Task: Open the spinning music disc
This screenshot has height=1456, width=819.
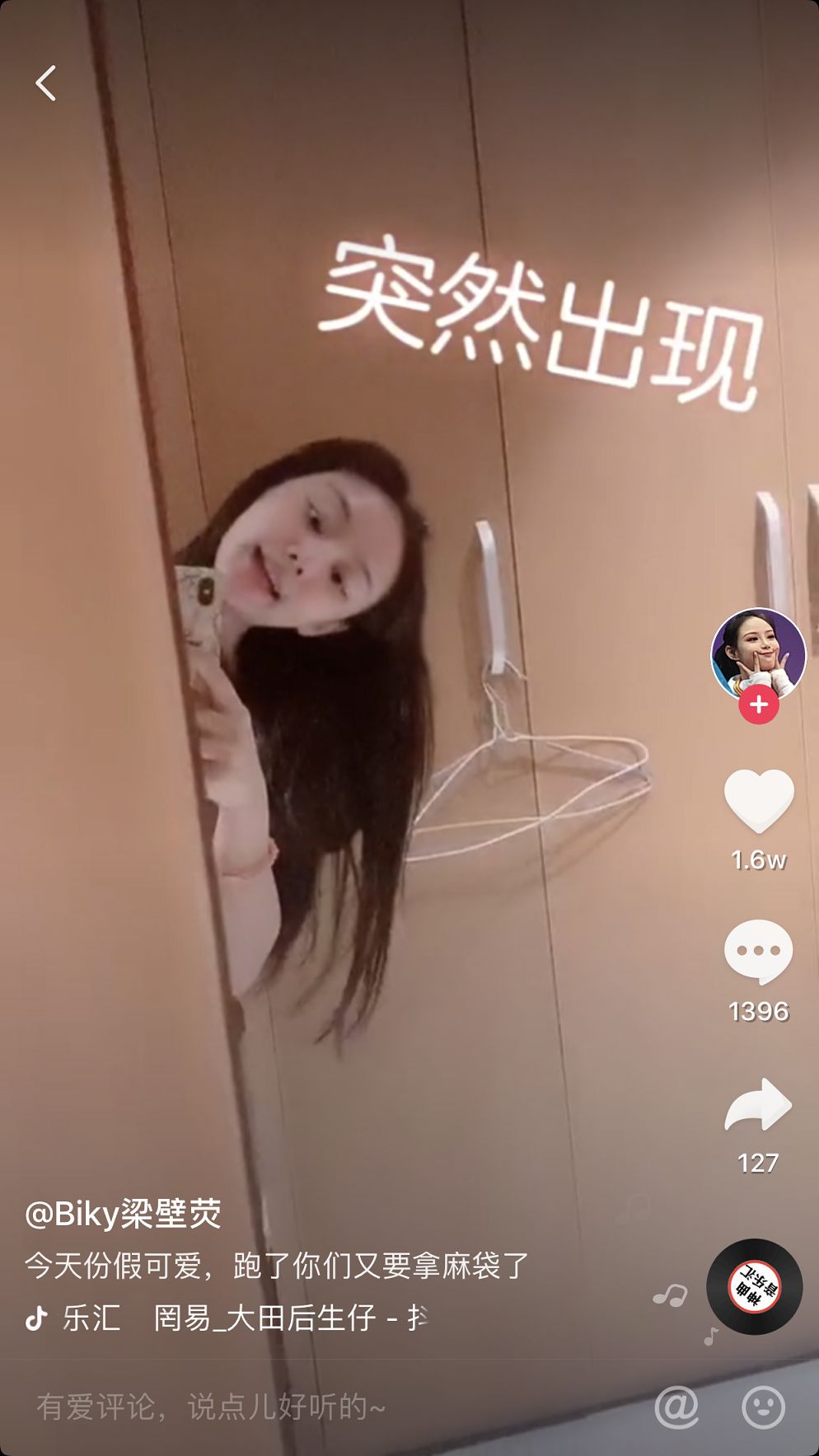Action: (x=754, y=1286)
